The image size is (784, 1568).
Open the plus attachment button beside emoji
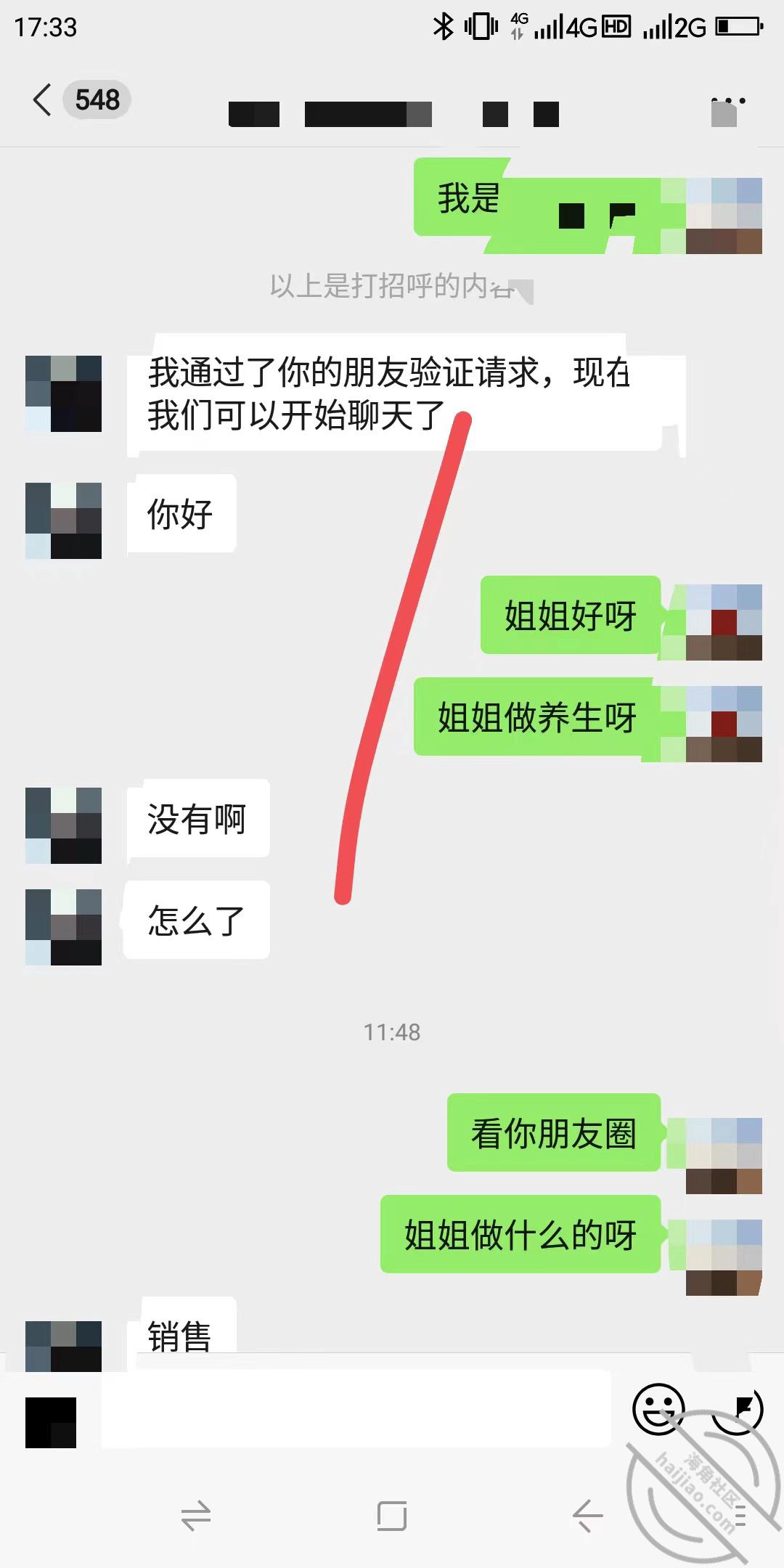[737, 1409]
